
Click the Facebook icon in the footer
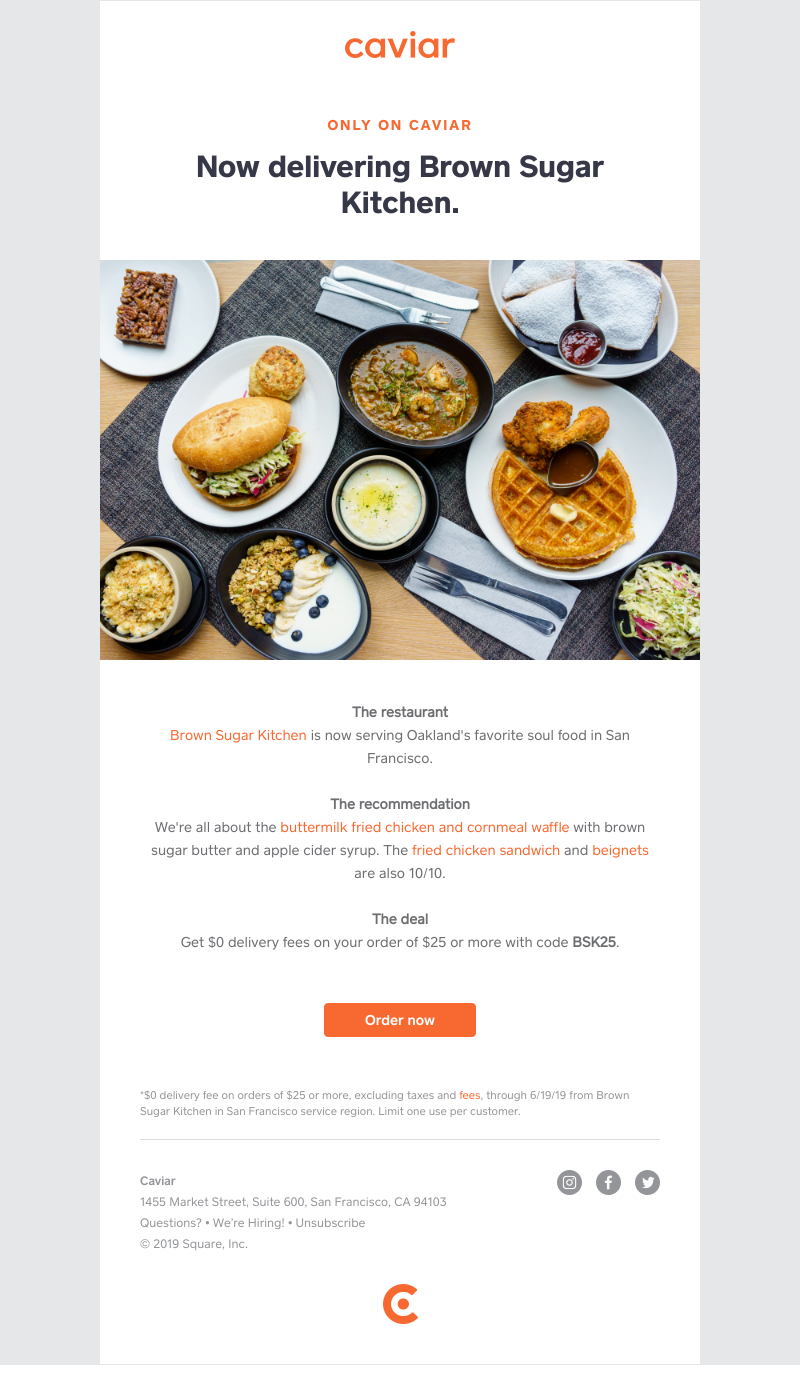coord(608,1182)
